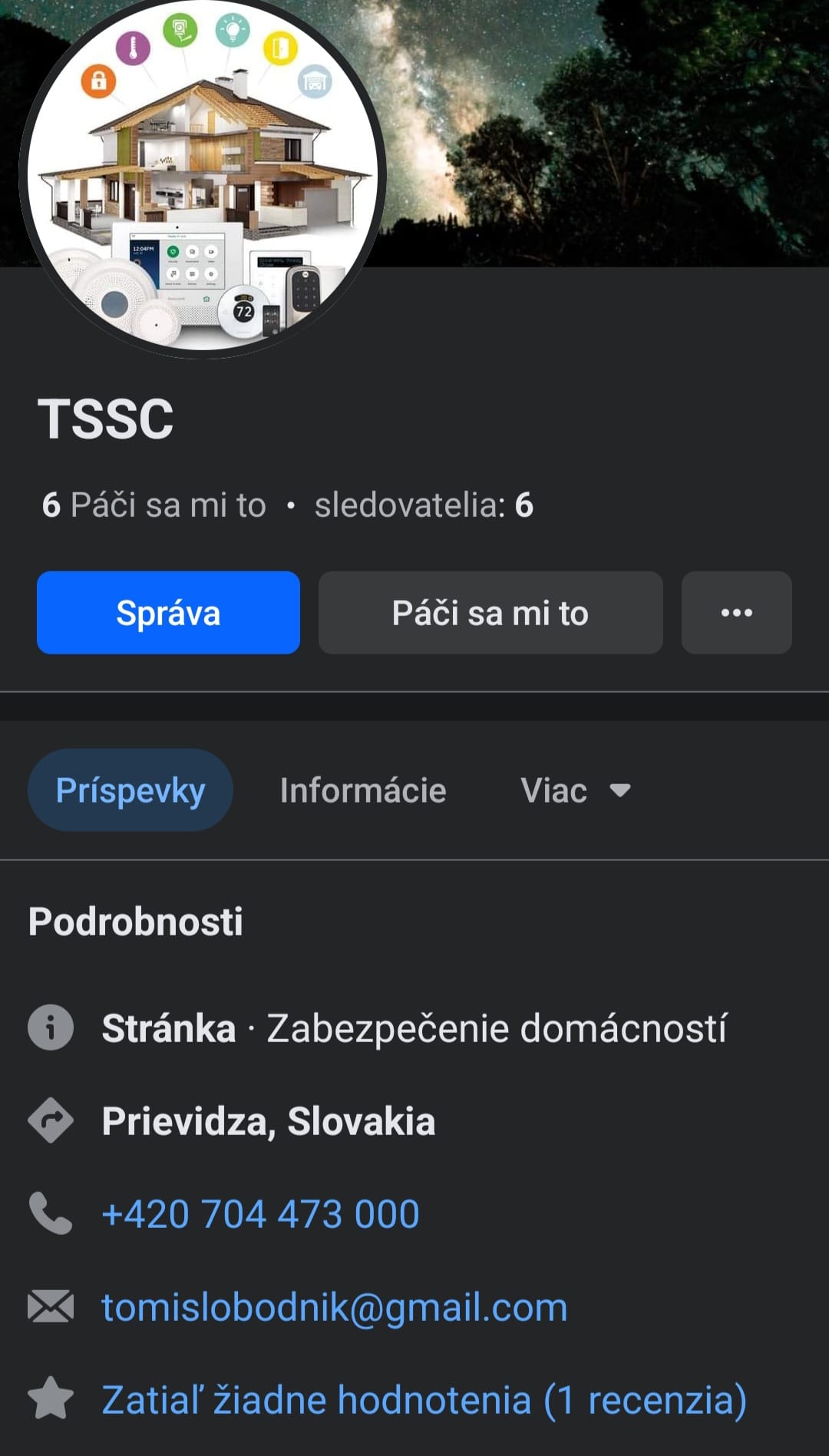View the TSSC profile picture
829x1456 pixels.
point(203,175)
